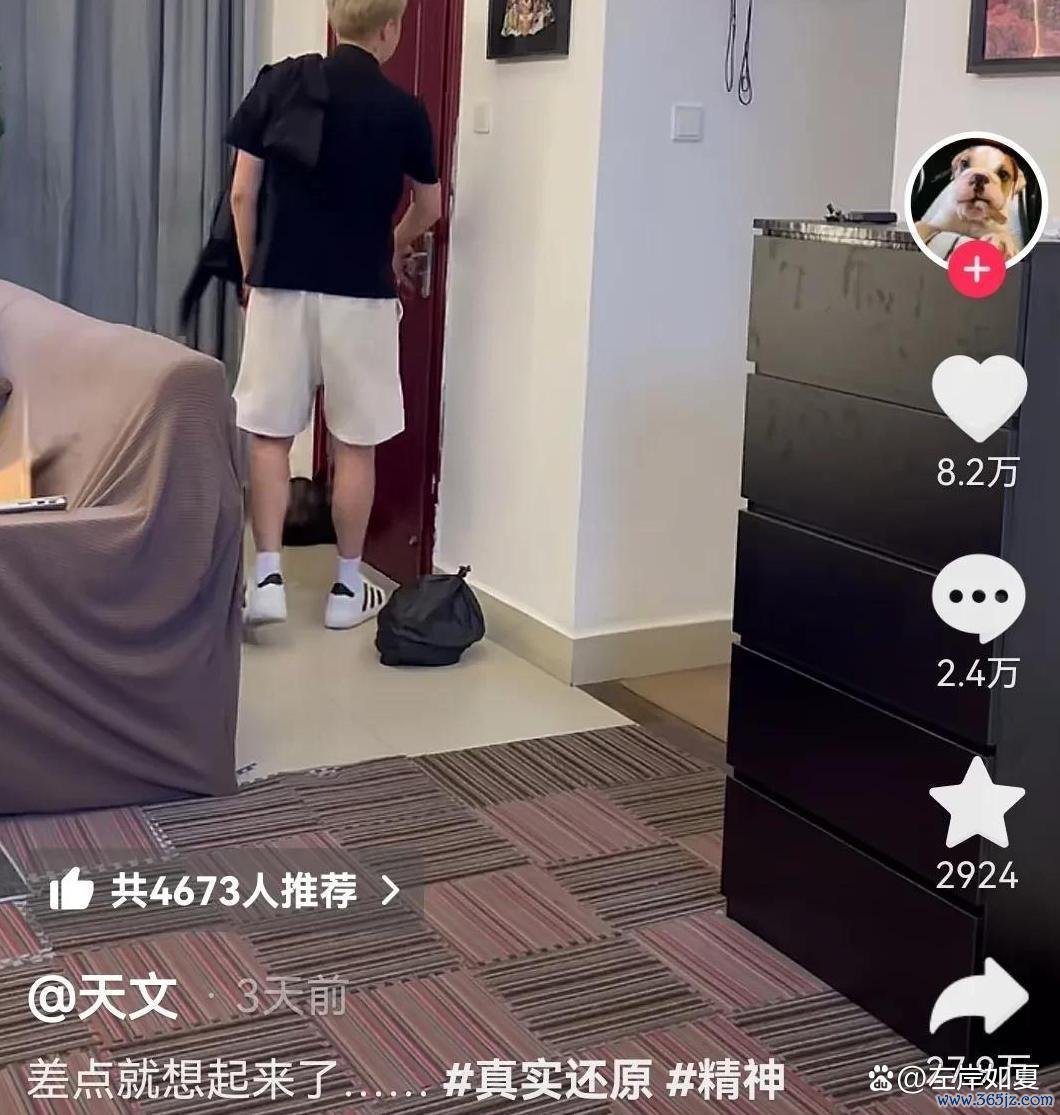Save the video with the star icon
Image resolution: width=1060 pixels, height=1115 pixels.
pos(977,804)
